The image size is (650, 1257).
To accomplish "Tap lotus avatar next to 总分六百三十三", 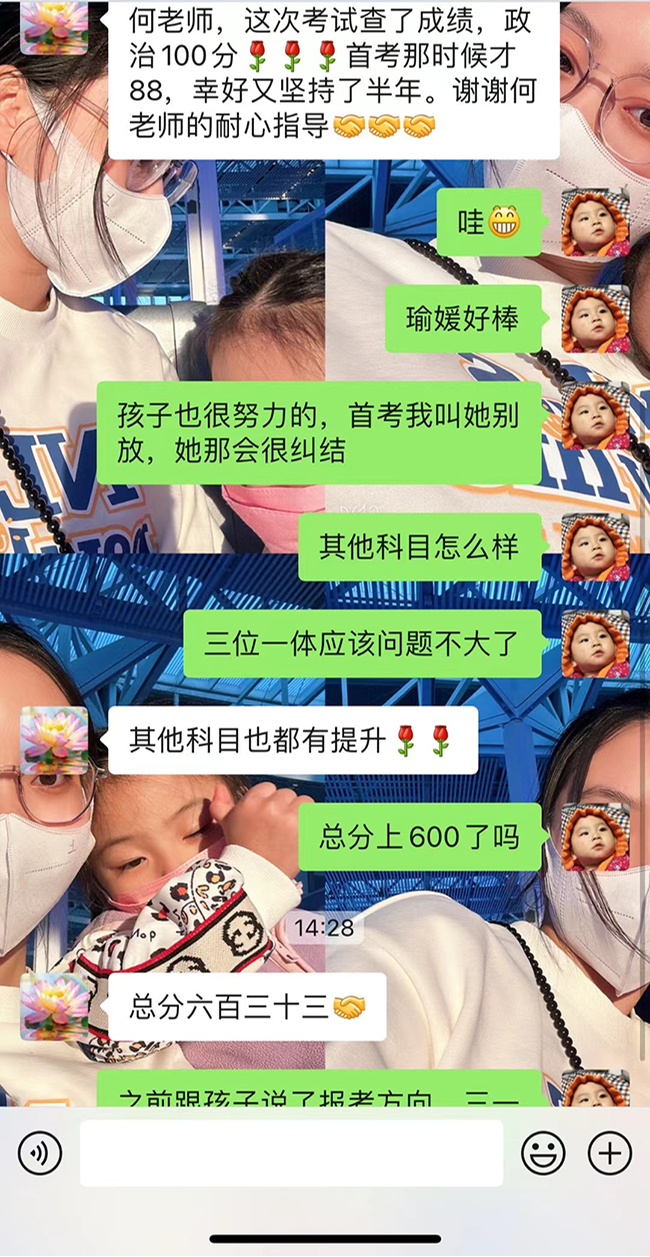I will (54, 1006).
